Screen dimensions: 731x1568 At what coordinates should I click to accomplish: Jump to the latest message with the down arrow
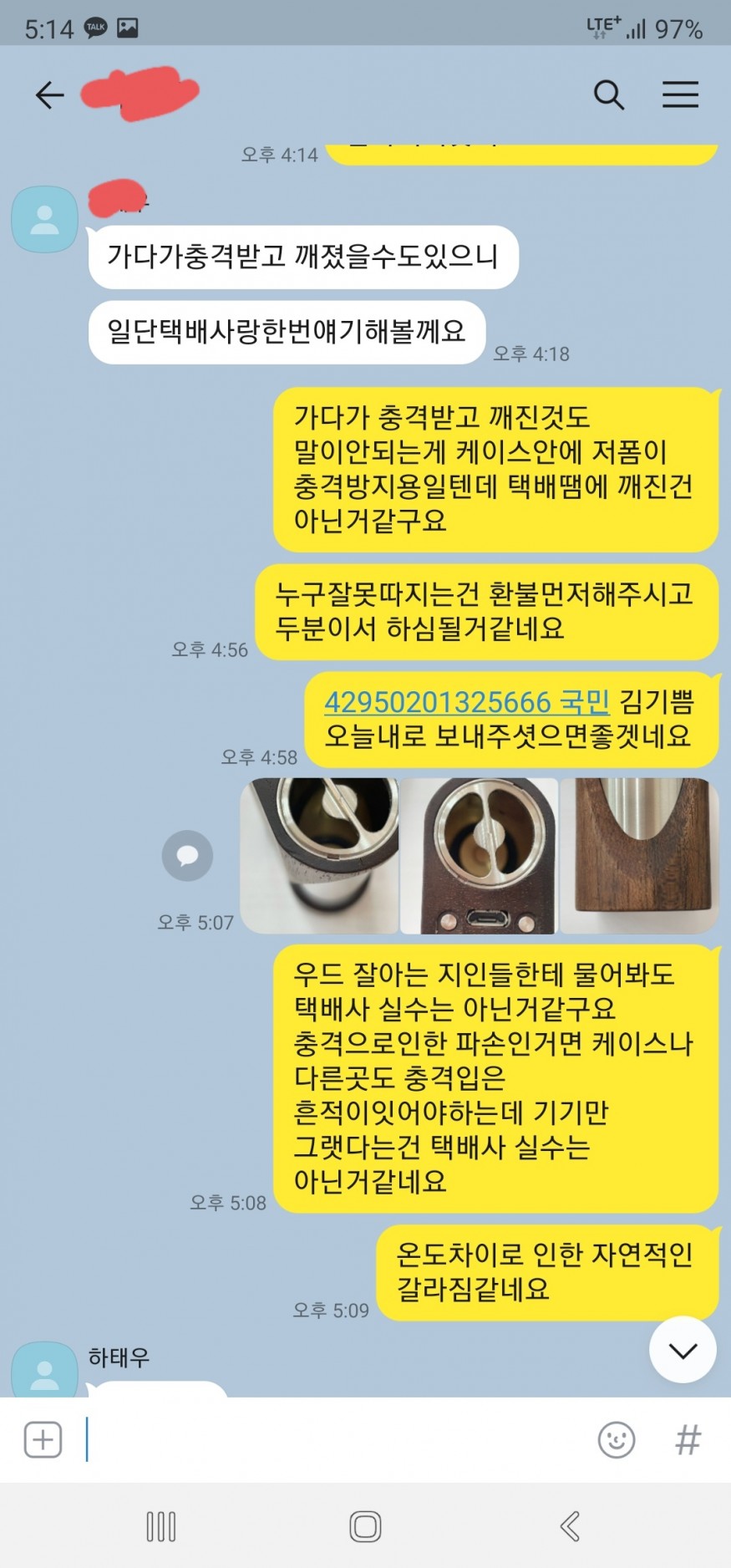coord(683,1351)
